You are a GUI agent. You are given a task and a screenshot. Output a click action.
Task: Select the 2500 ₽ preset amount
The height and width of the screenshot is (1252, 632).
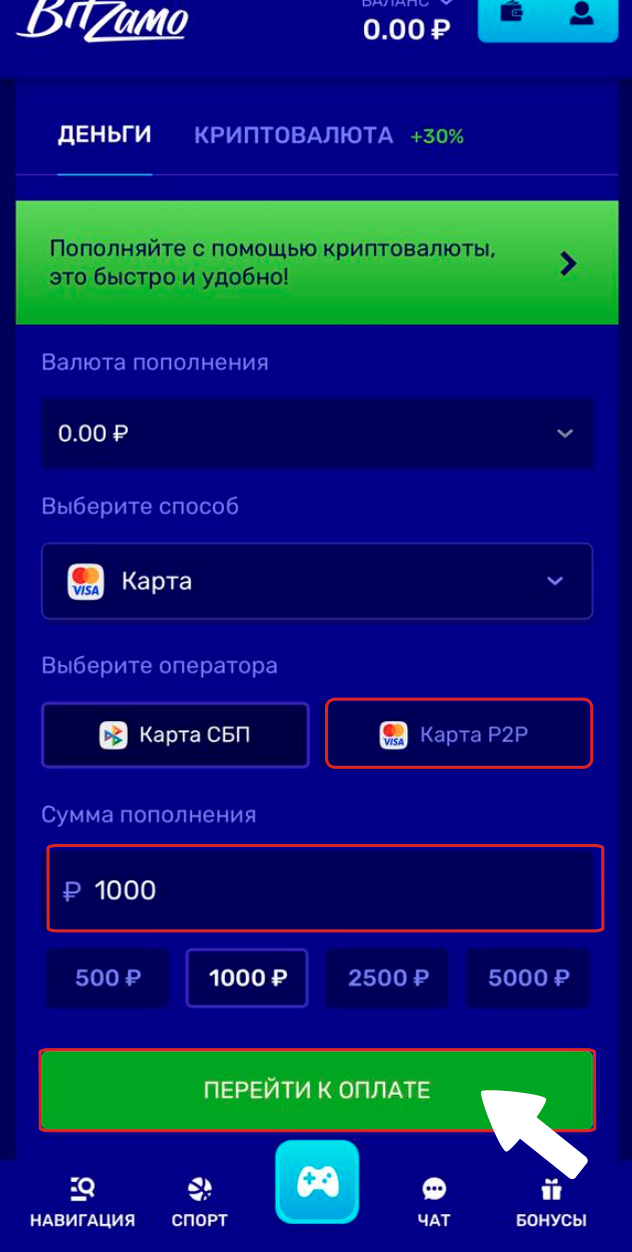click(x=387, y=978)
